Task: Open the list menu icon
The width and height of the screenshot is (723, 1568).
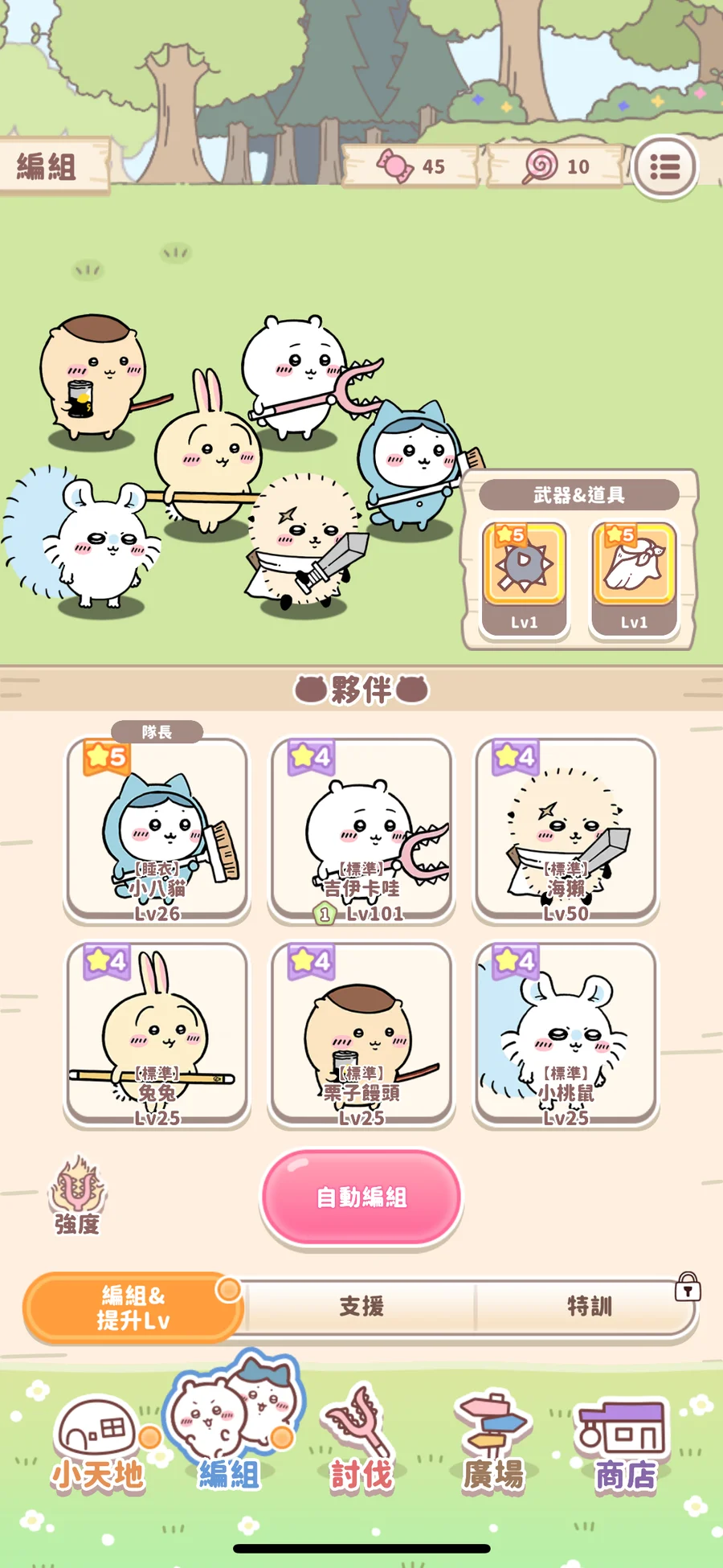Action: pos(664,167)
